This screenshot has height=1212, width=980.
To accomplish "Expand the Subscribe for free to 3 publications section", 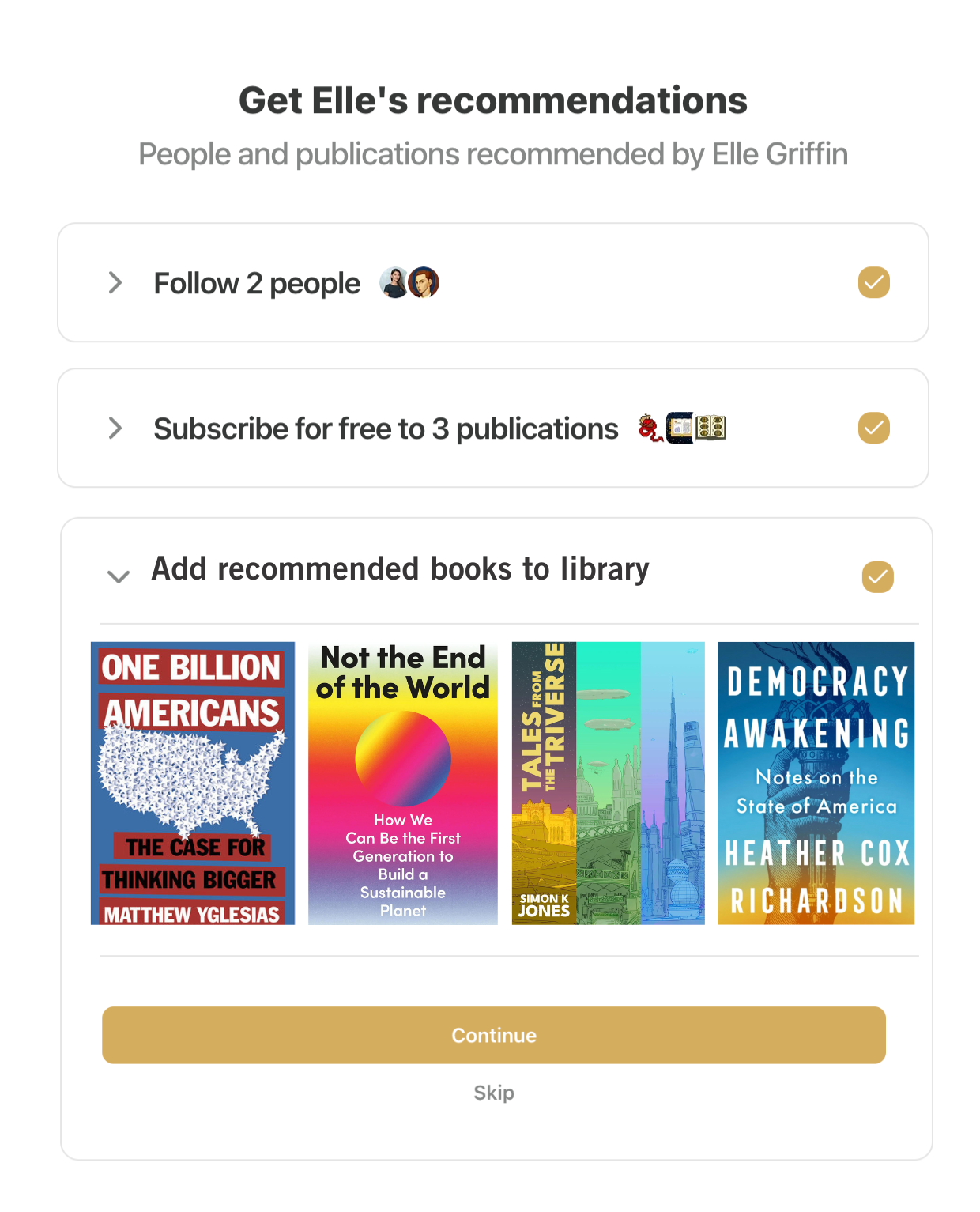I will pos(116,429).
